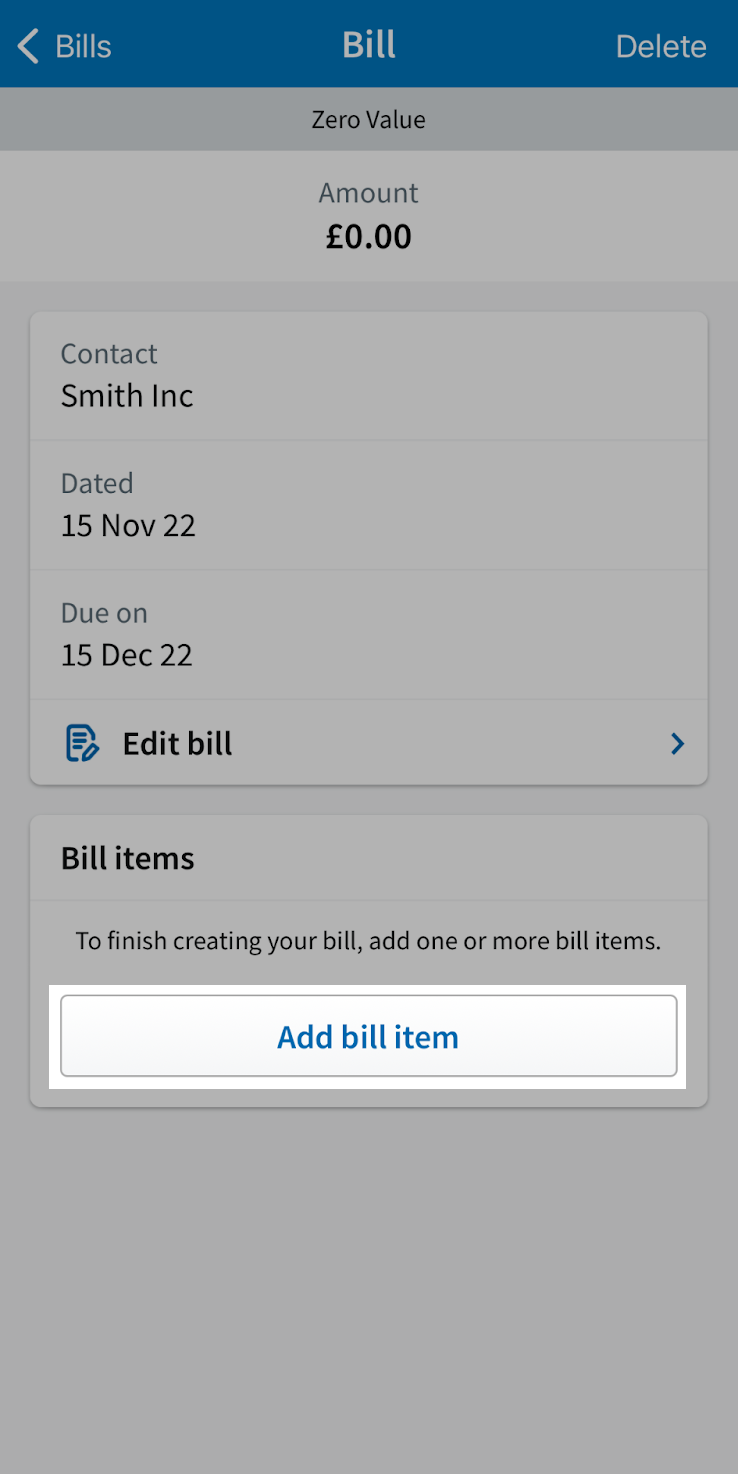Tap the Zero Value status banner
Screen dimensions: 738x1474
click(x=369, y=119)
